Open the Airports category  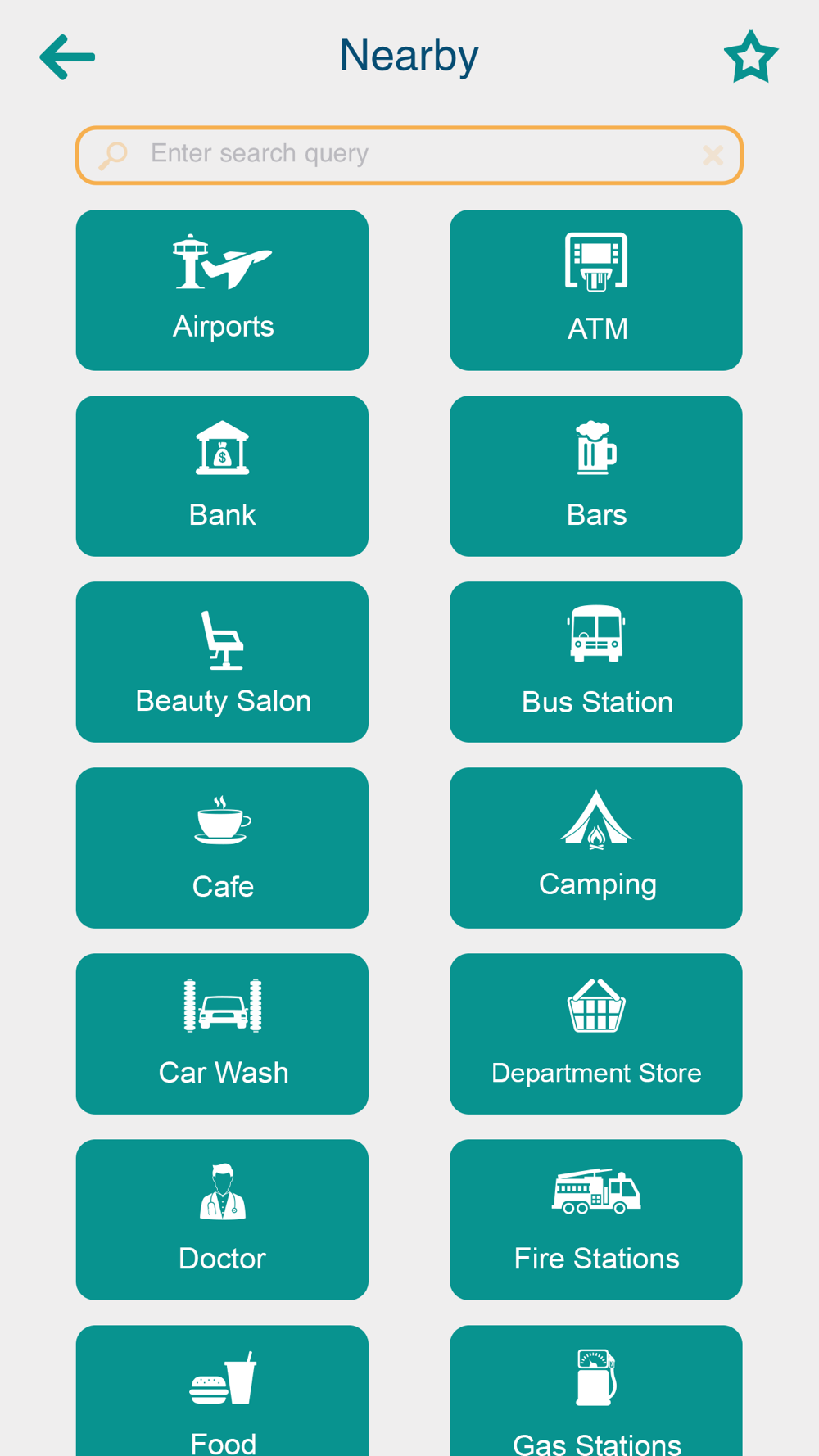[222, 290]
